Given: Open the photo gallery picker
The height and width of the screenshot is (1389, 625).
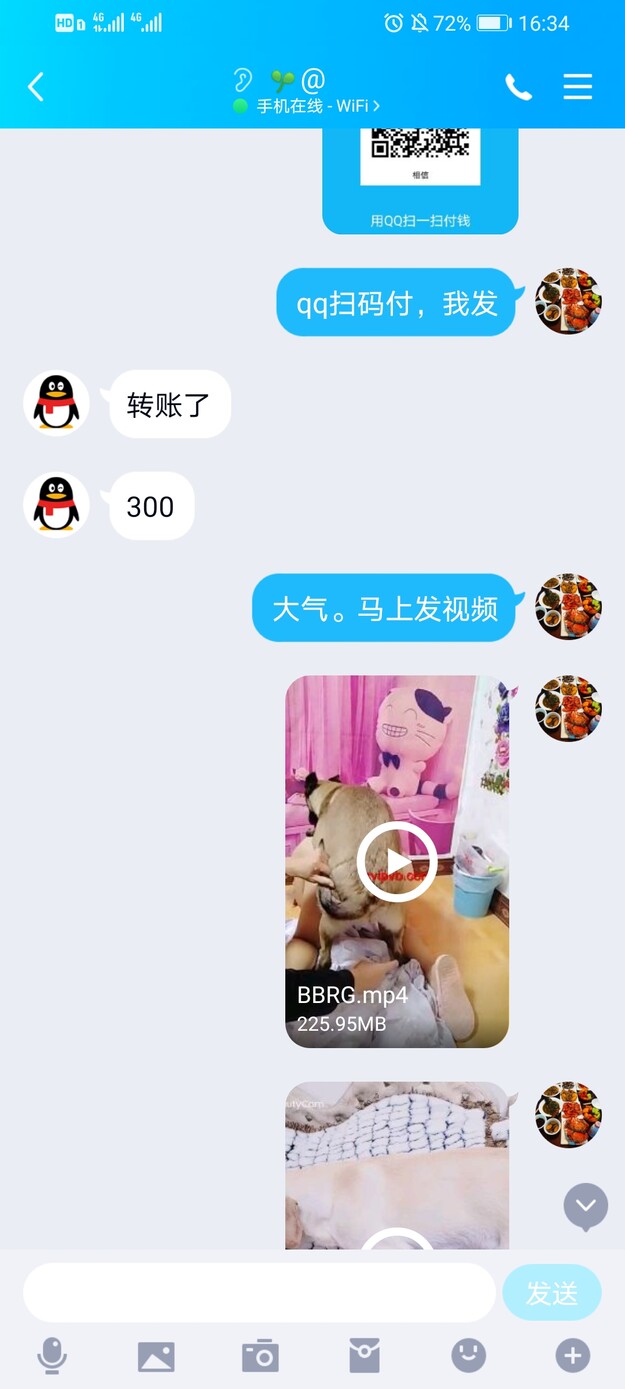Looking at the screenshot, I should [156, 1356].
